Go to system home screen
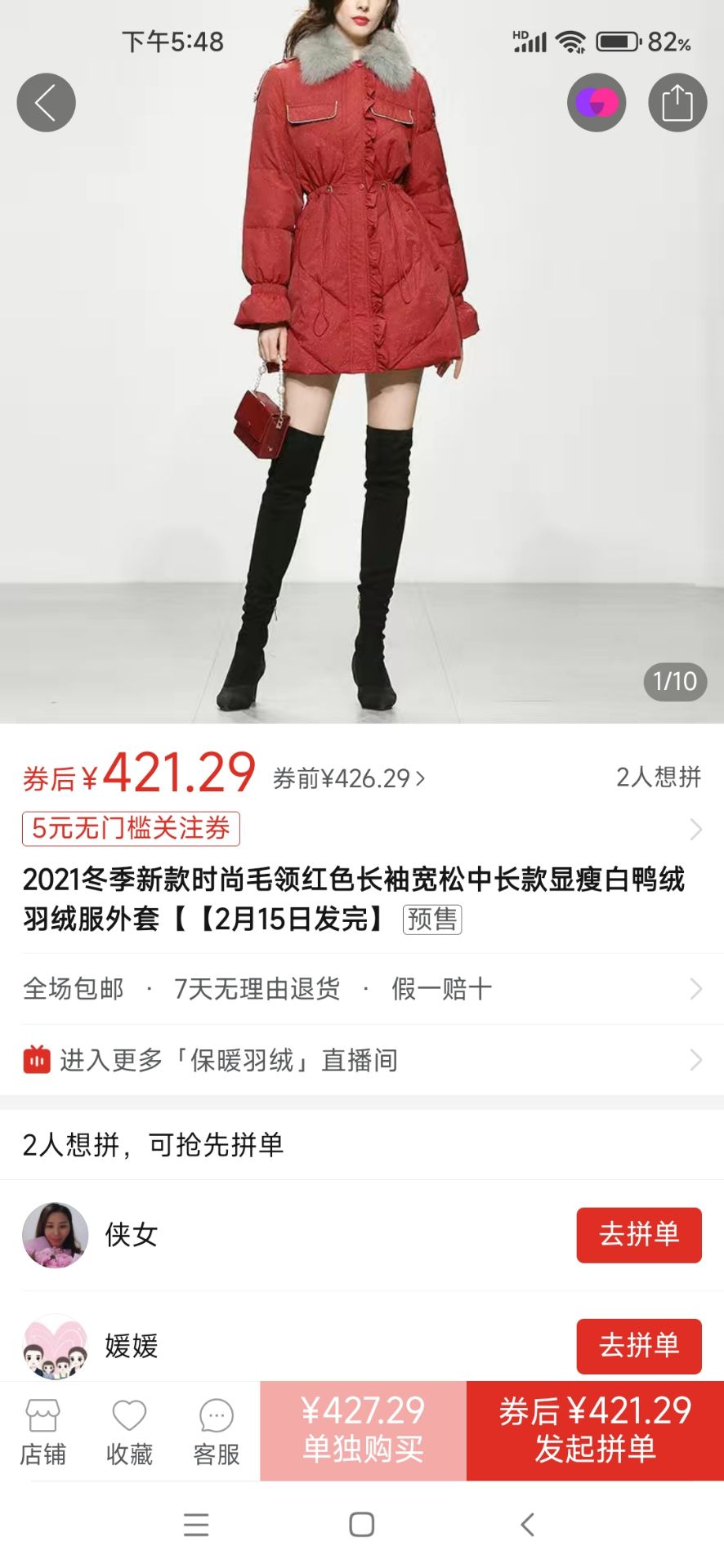Screen dimensions: 724x1568 361,1524
